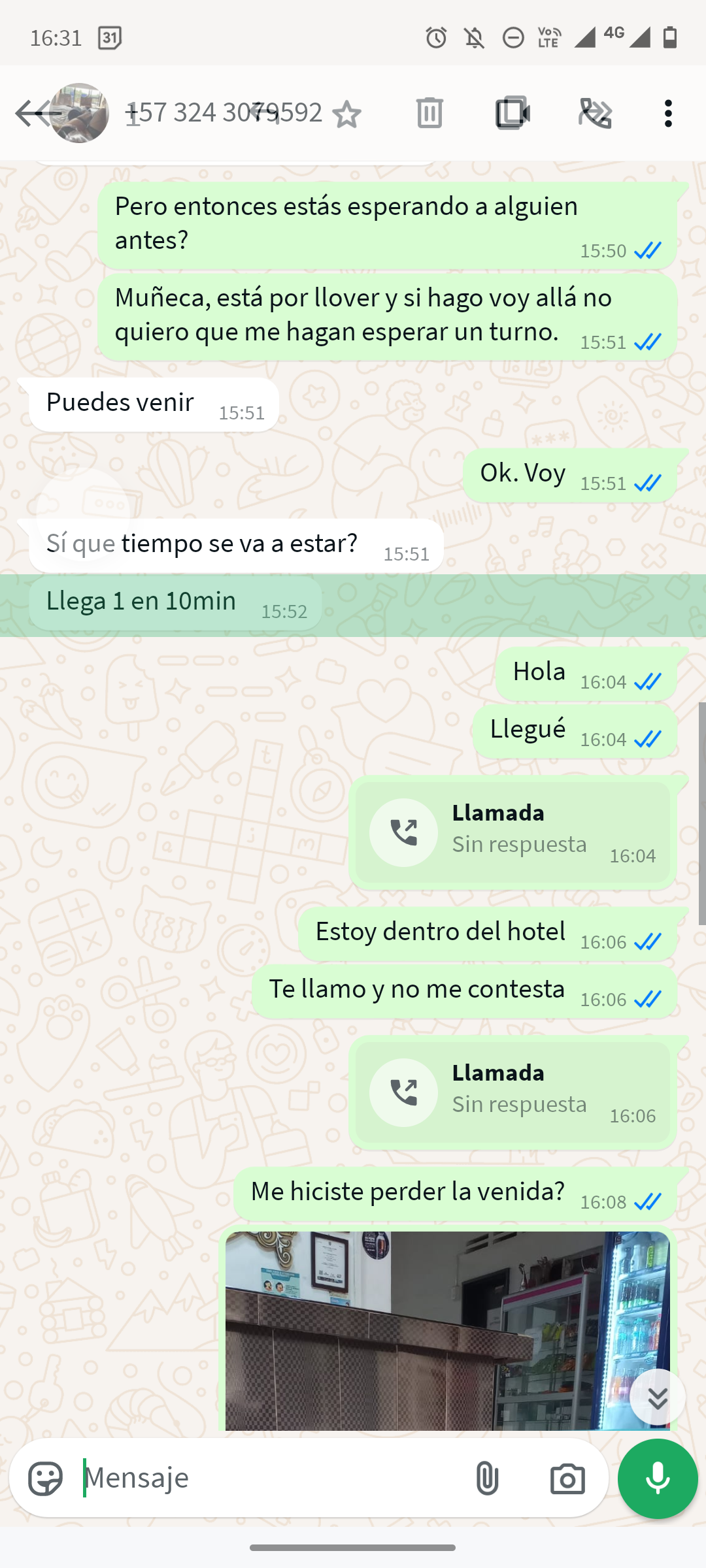
Task: Delete the selected message with trash icon
Action: coord(429,113)
